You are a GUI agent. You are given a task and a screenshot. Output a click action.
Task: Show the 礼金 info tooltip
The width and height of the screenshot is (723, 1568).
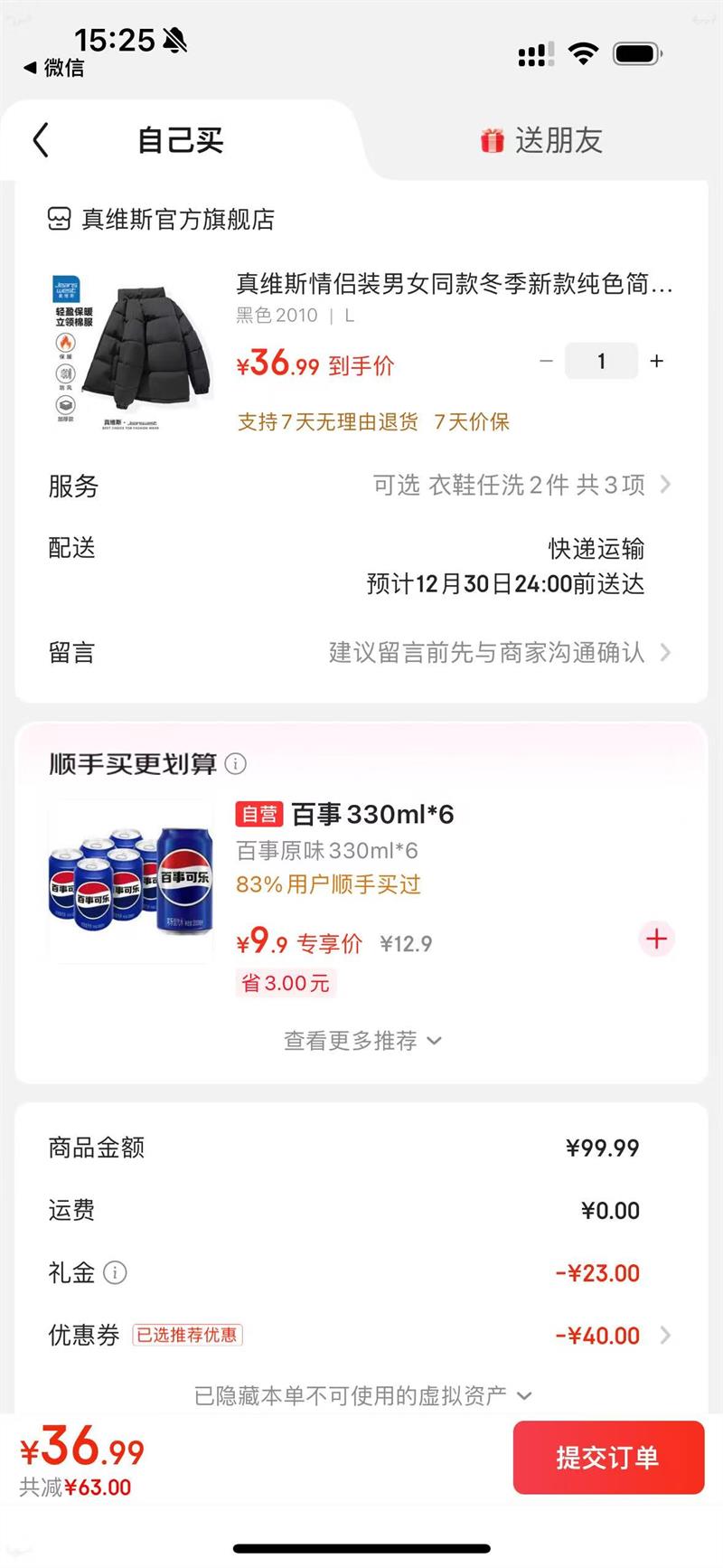point(115,1273)
